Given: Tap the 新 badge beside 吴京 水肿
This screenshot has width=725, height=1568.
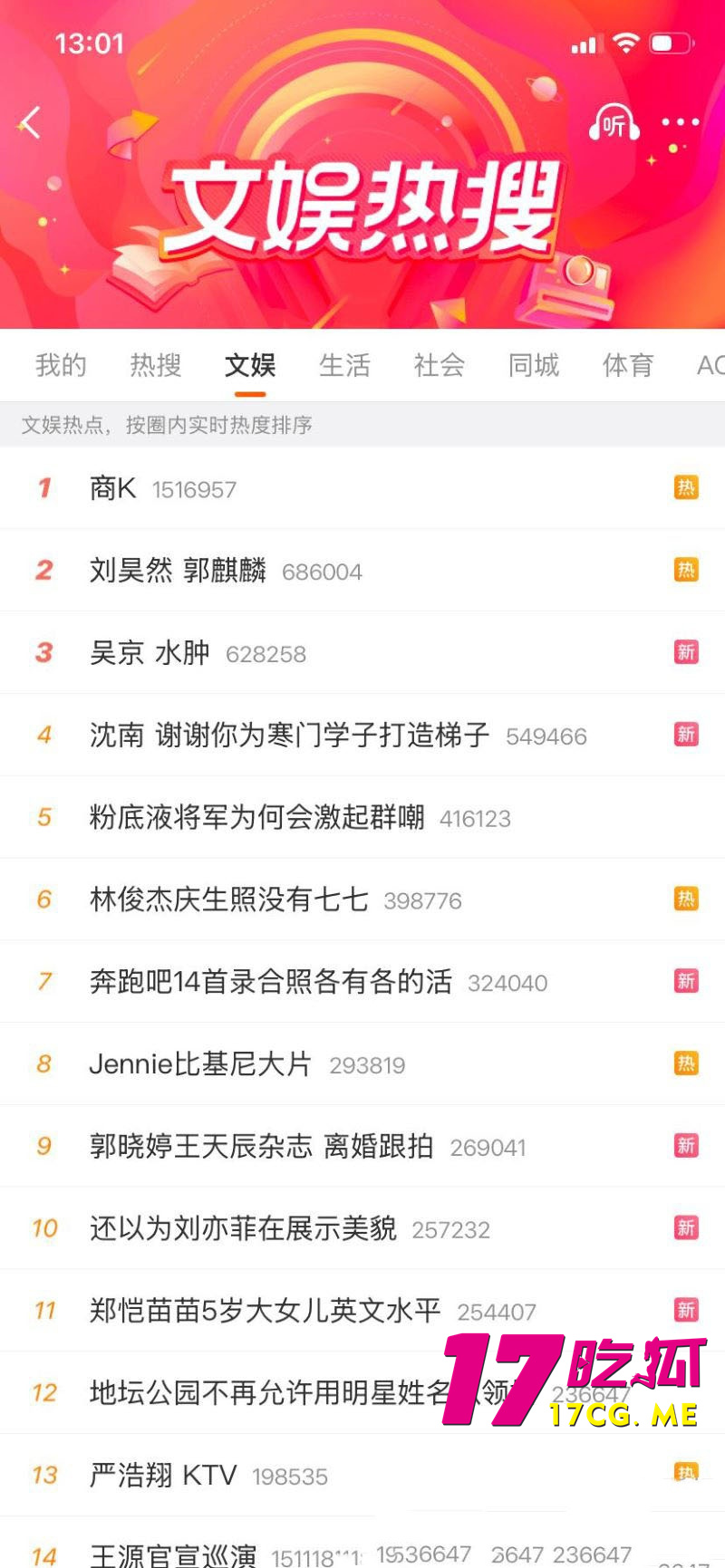Looking at the screenshot, I should (687, 652).
